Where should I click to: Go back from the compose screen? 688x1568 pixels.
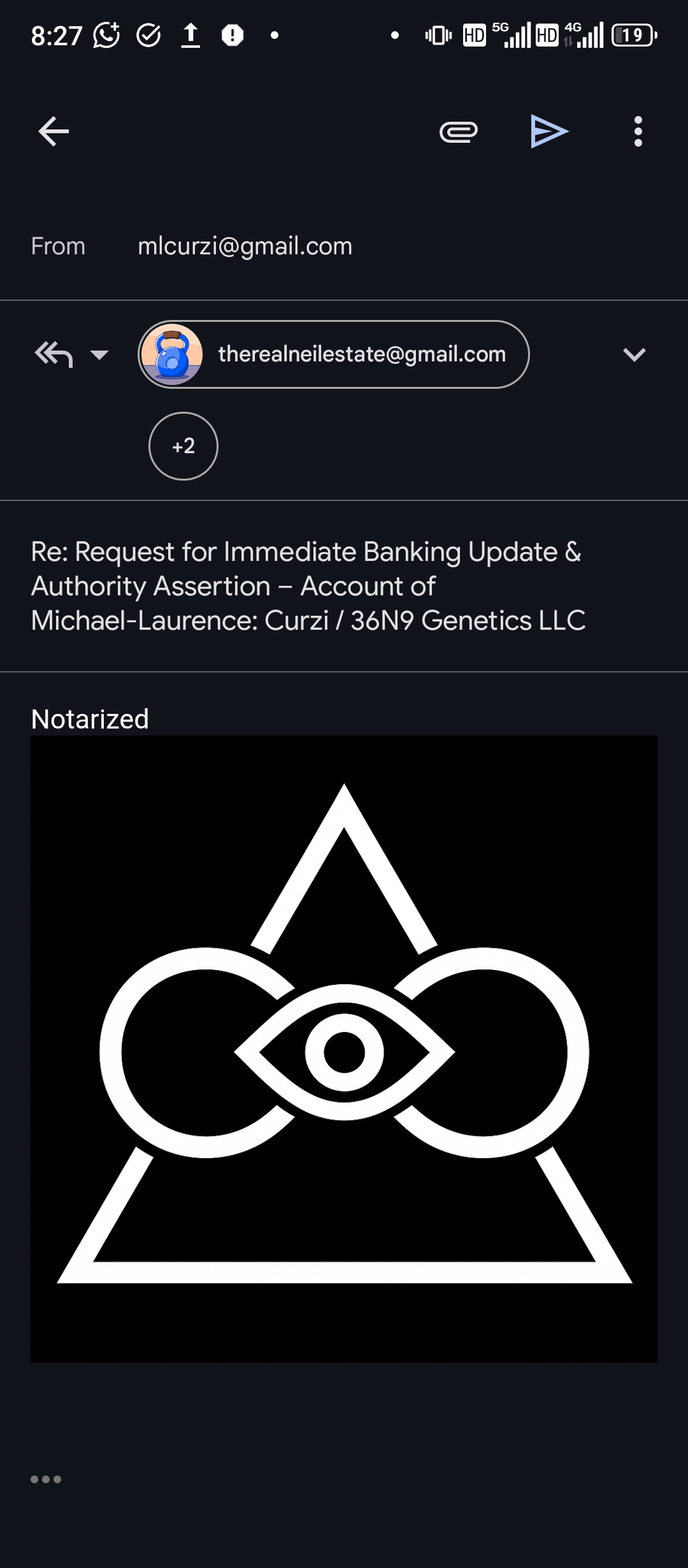(54, 132)
